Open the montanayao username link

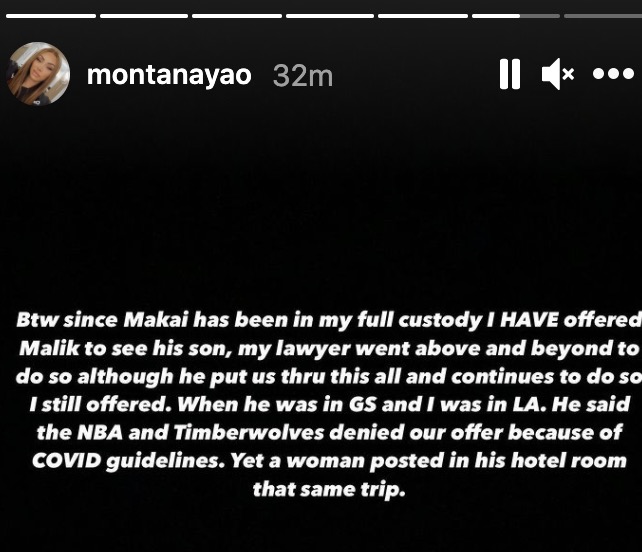tap(169, 75)
